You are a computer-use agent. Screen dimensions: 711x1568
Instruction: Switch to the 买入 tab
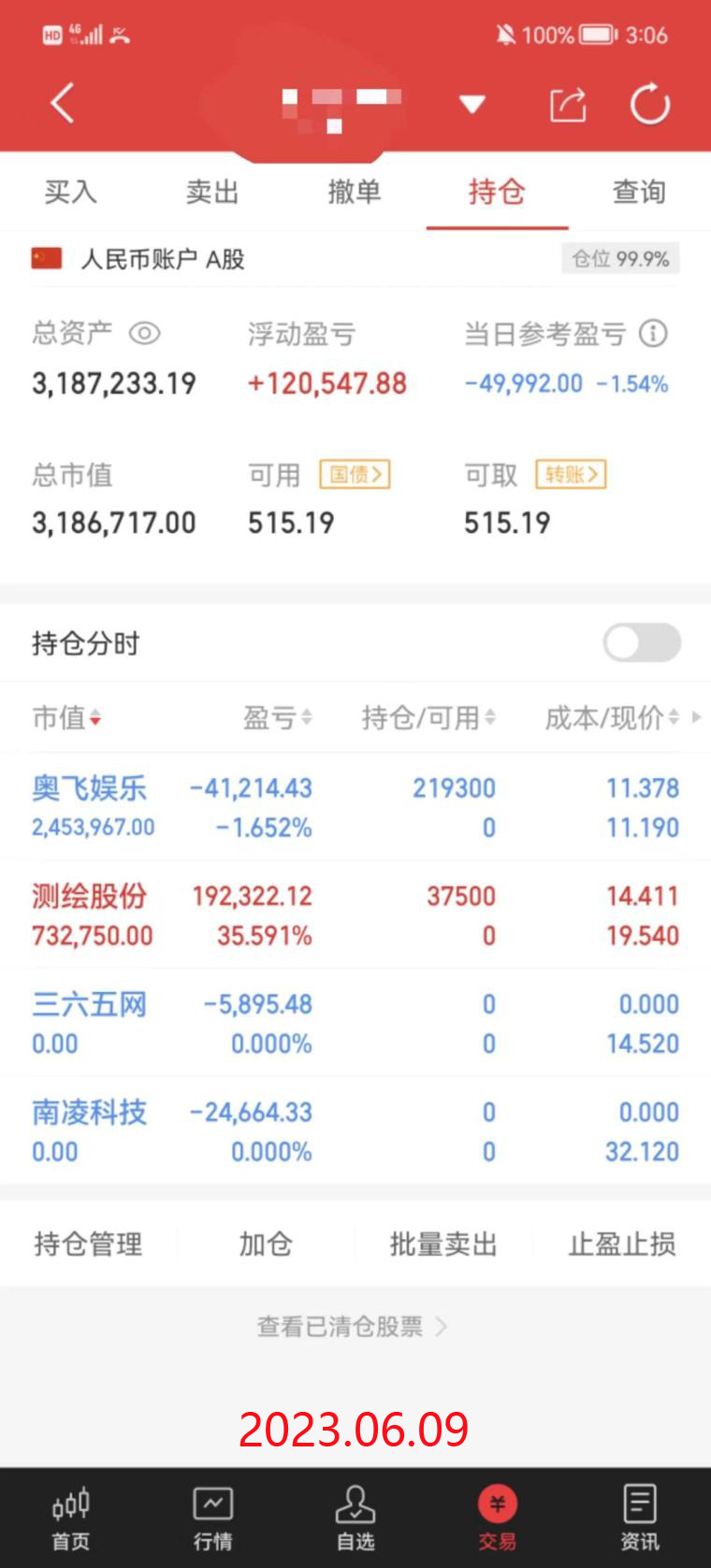(x=71, y=192)
